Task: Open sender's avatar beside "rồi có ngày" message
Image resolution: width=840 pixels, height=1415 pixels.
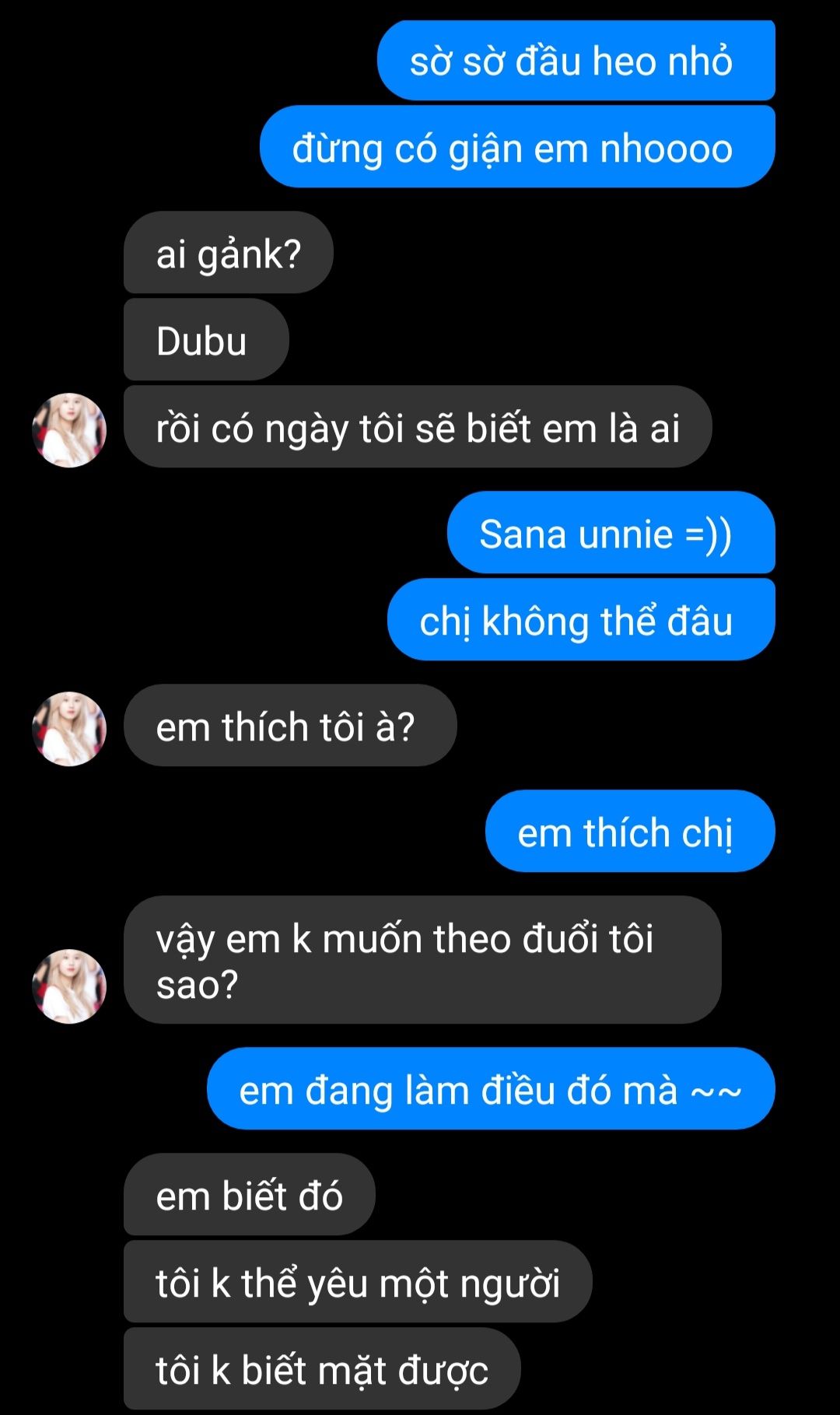Action: [69, 429]
